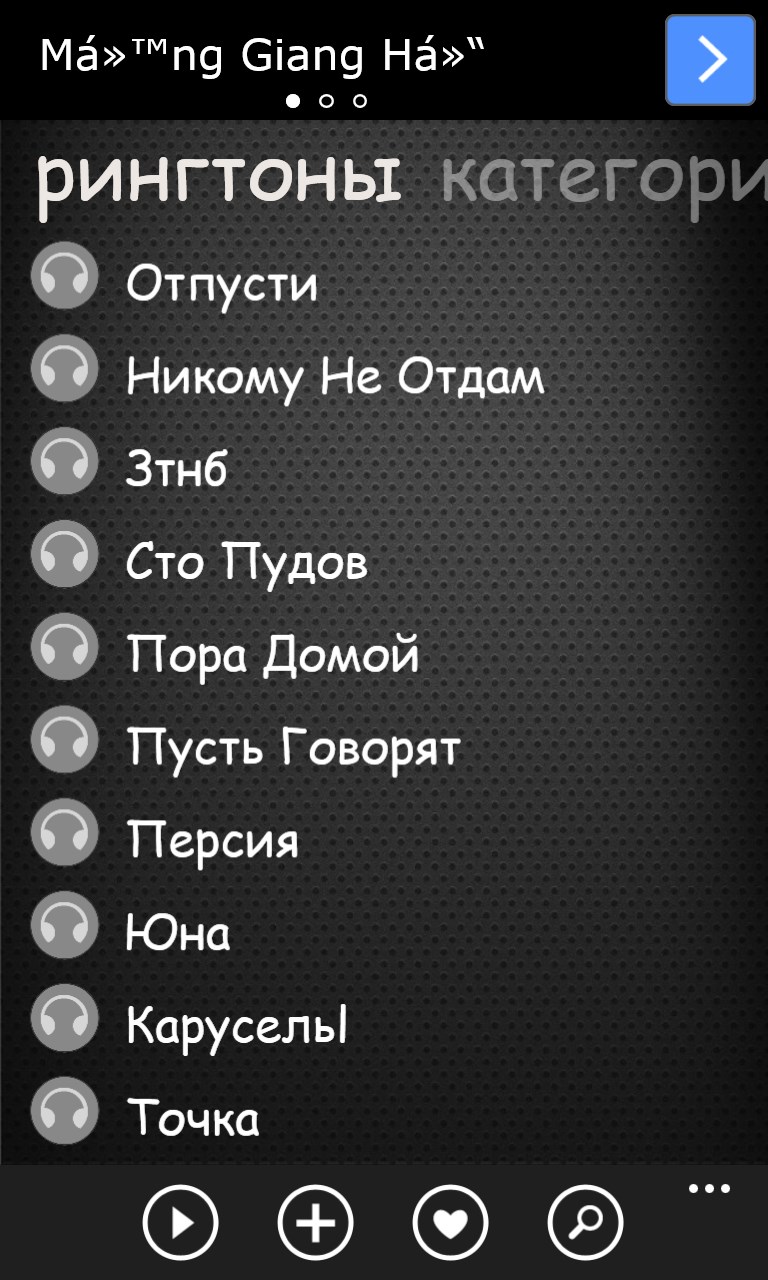Open favorites with the heart icon
Screen dimensions: 768x1280
[450, 1222]
